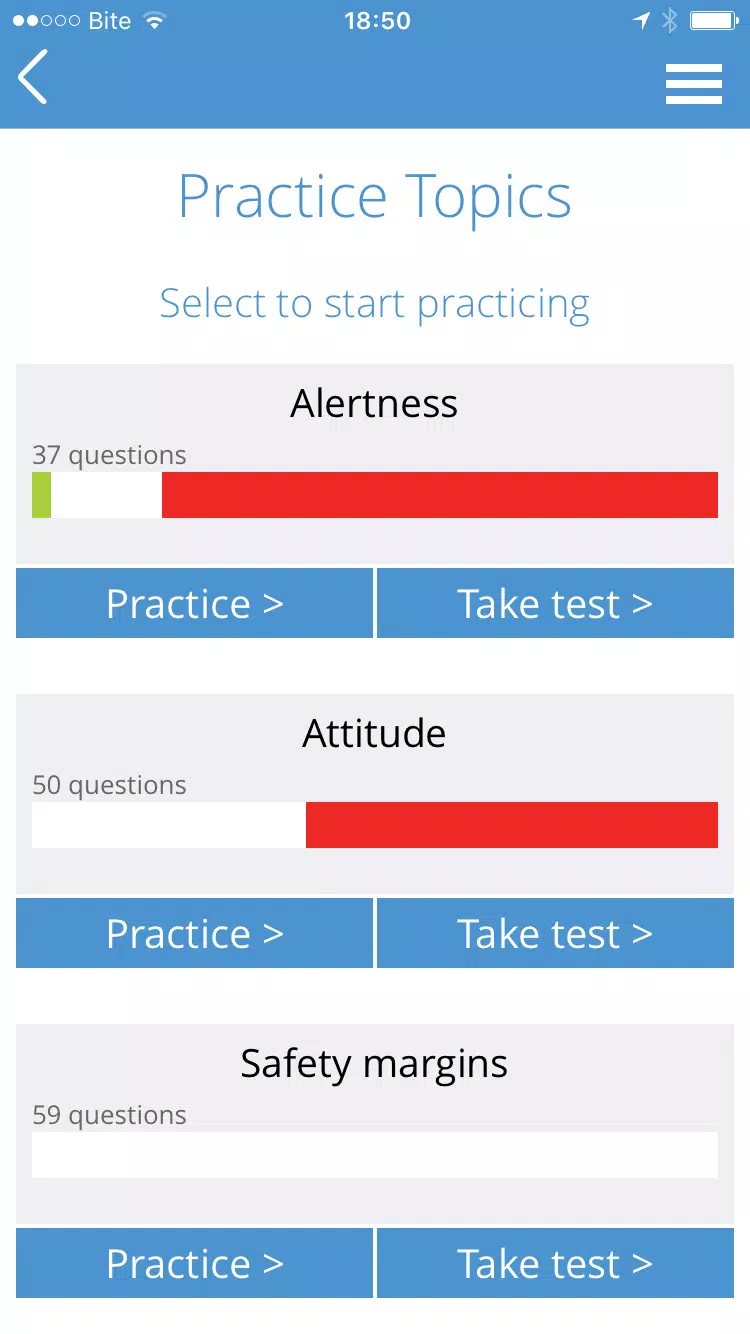The width and height of the screenshot is (750, 1334).
Task: Tap the Bite carrier label in status bar
Action: click(109, 19)
